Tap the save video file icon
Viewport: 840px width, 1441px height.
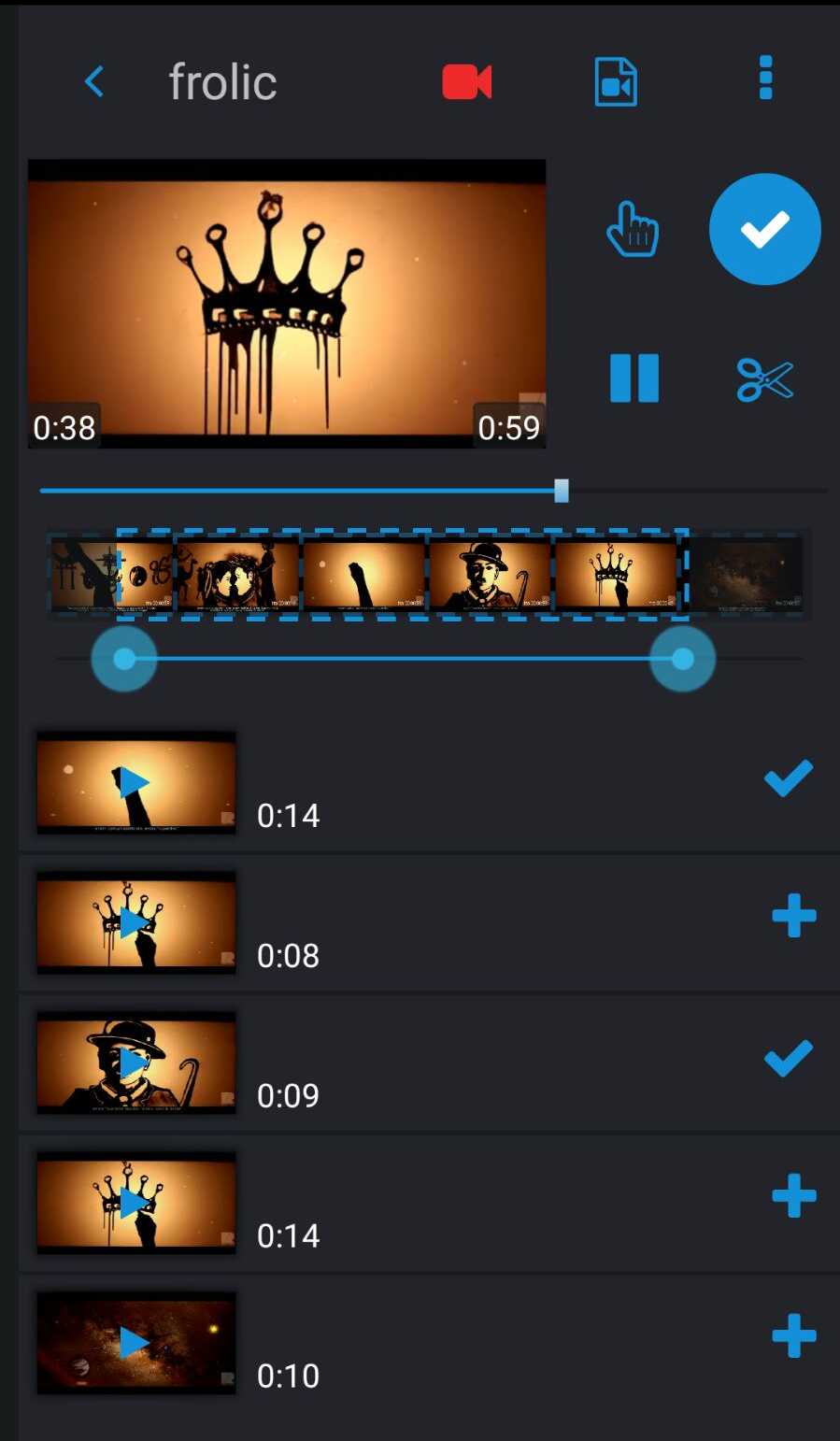pyautogui.click(x=616, y=81)
